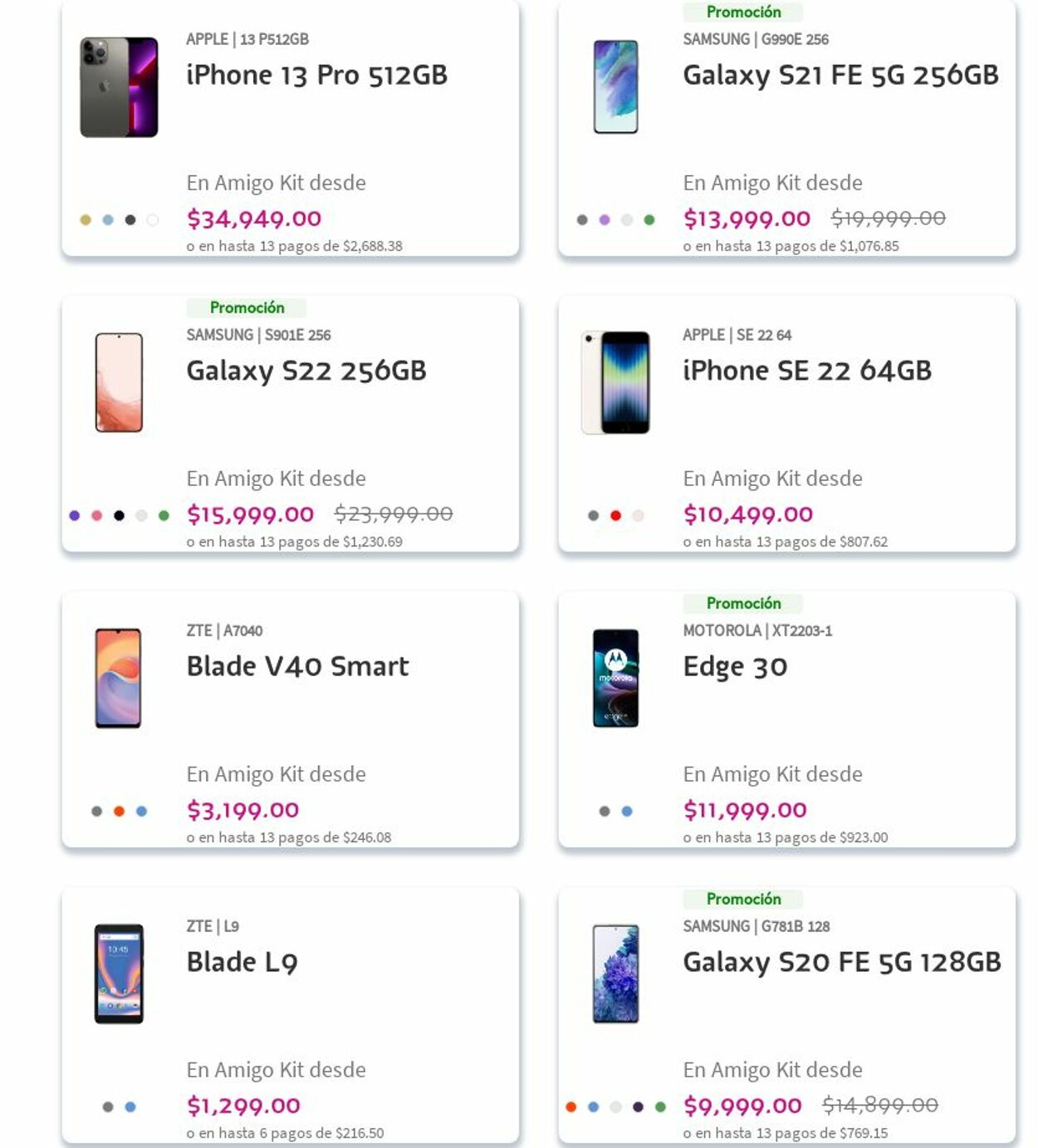Select the gold color for iPhone 13 Pro

point(85,220)
